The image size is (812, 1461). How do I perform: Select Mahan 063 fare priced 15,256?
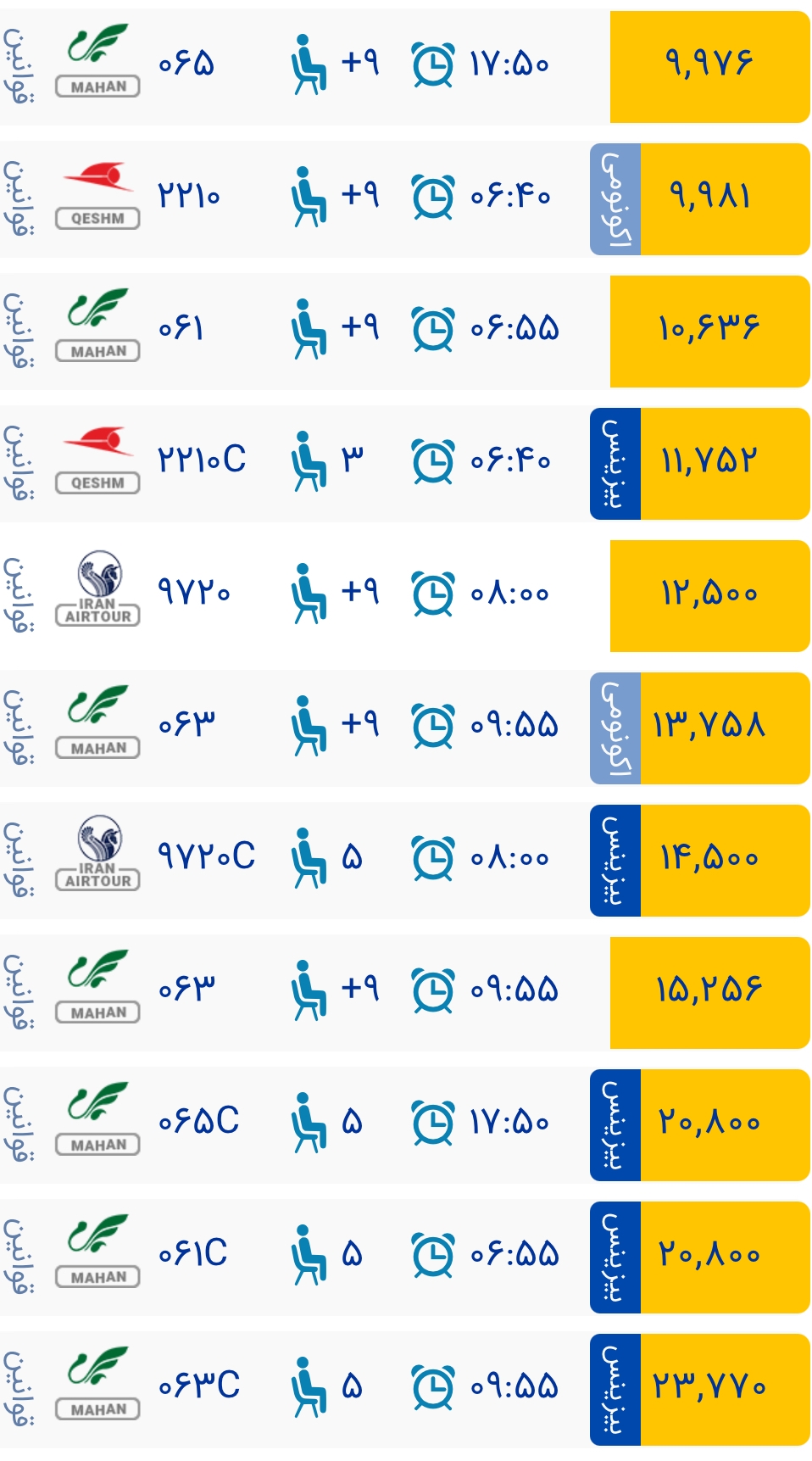pyautogui.click(x=709, y=992)
